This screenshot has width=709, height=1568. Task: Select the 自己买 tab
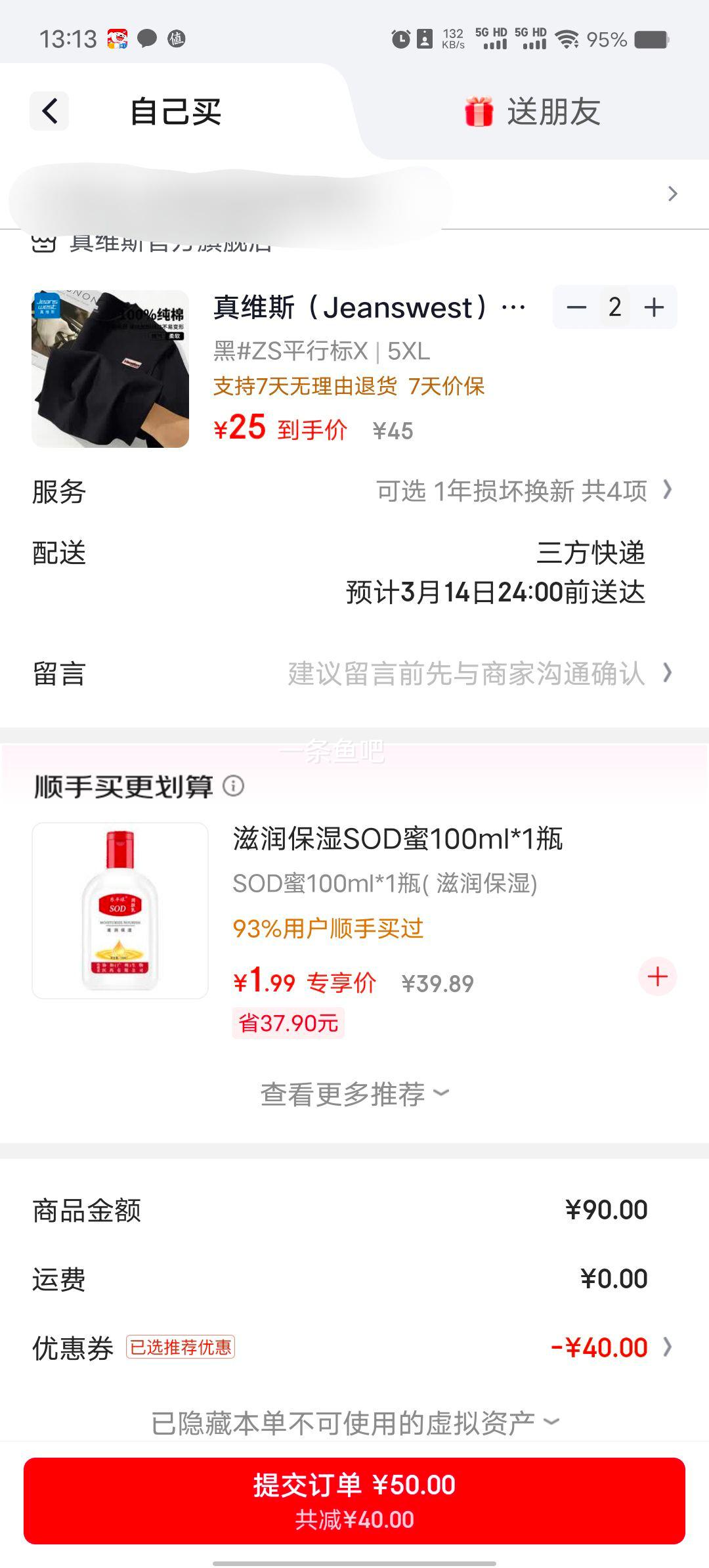175,112
